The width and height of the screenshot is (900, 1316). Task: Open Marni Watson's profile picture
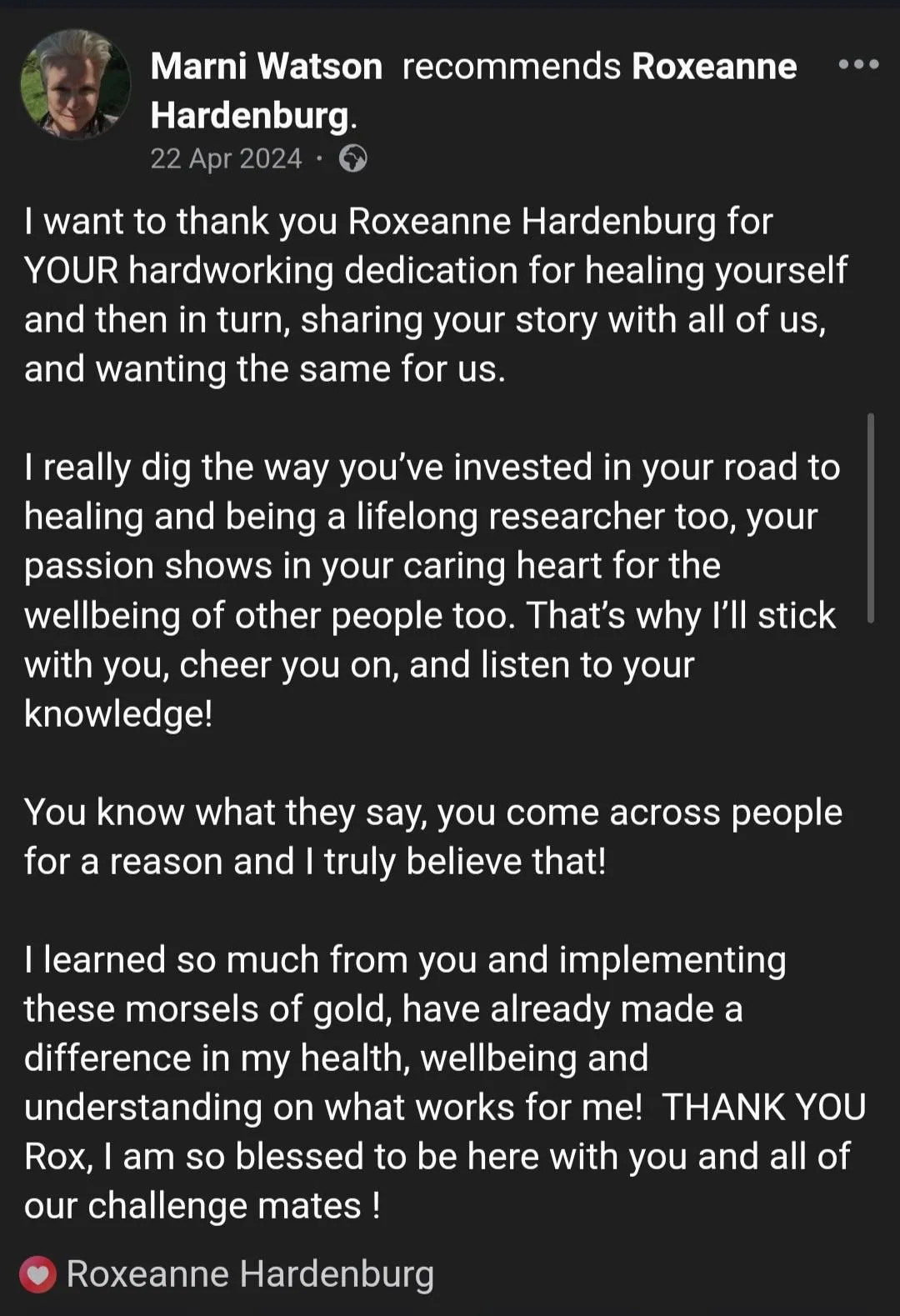(75, 84)
